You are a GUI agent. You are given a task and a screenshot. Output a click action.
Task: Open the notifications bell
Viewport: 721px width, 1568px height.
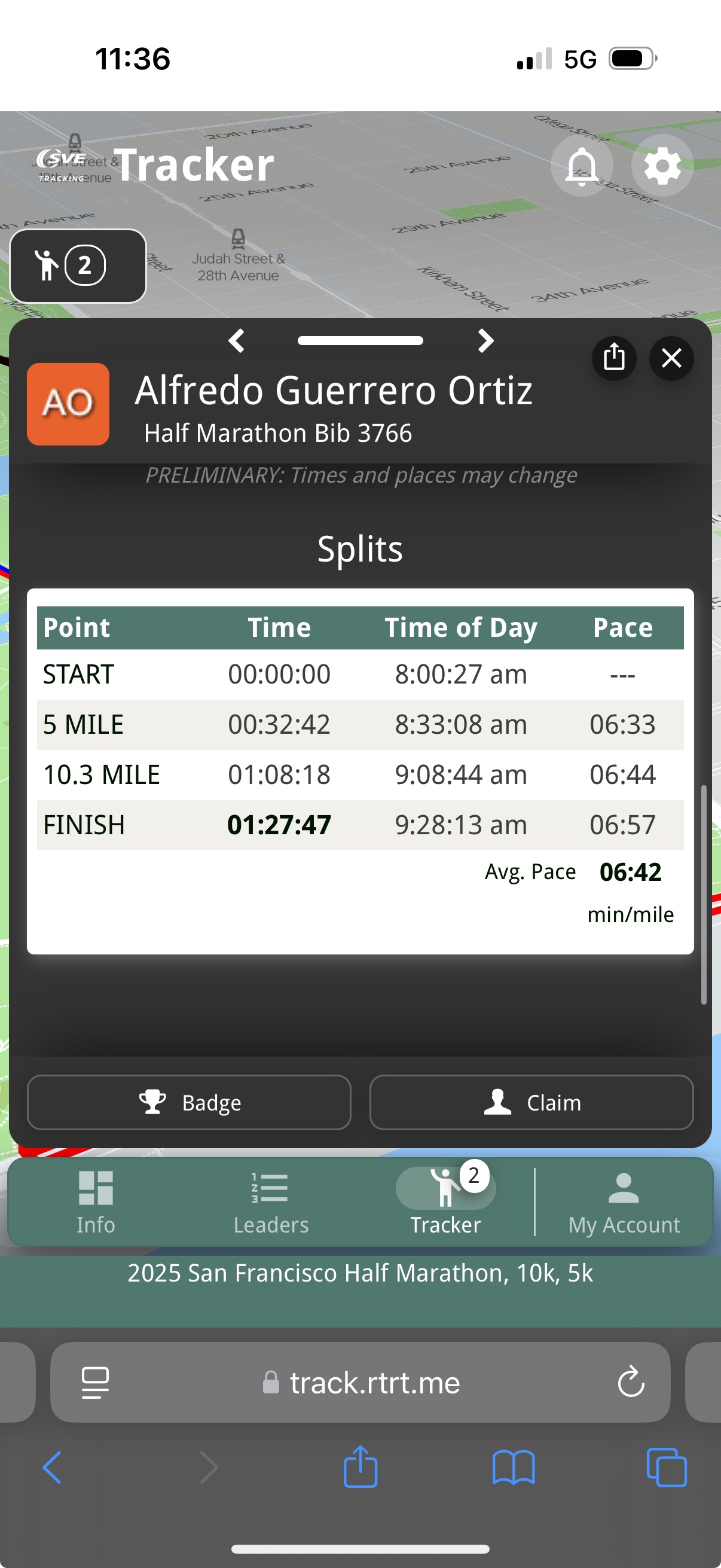(x=581, y=166)
